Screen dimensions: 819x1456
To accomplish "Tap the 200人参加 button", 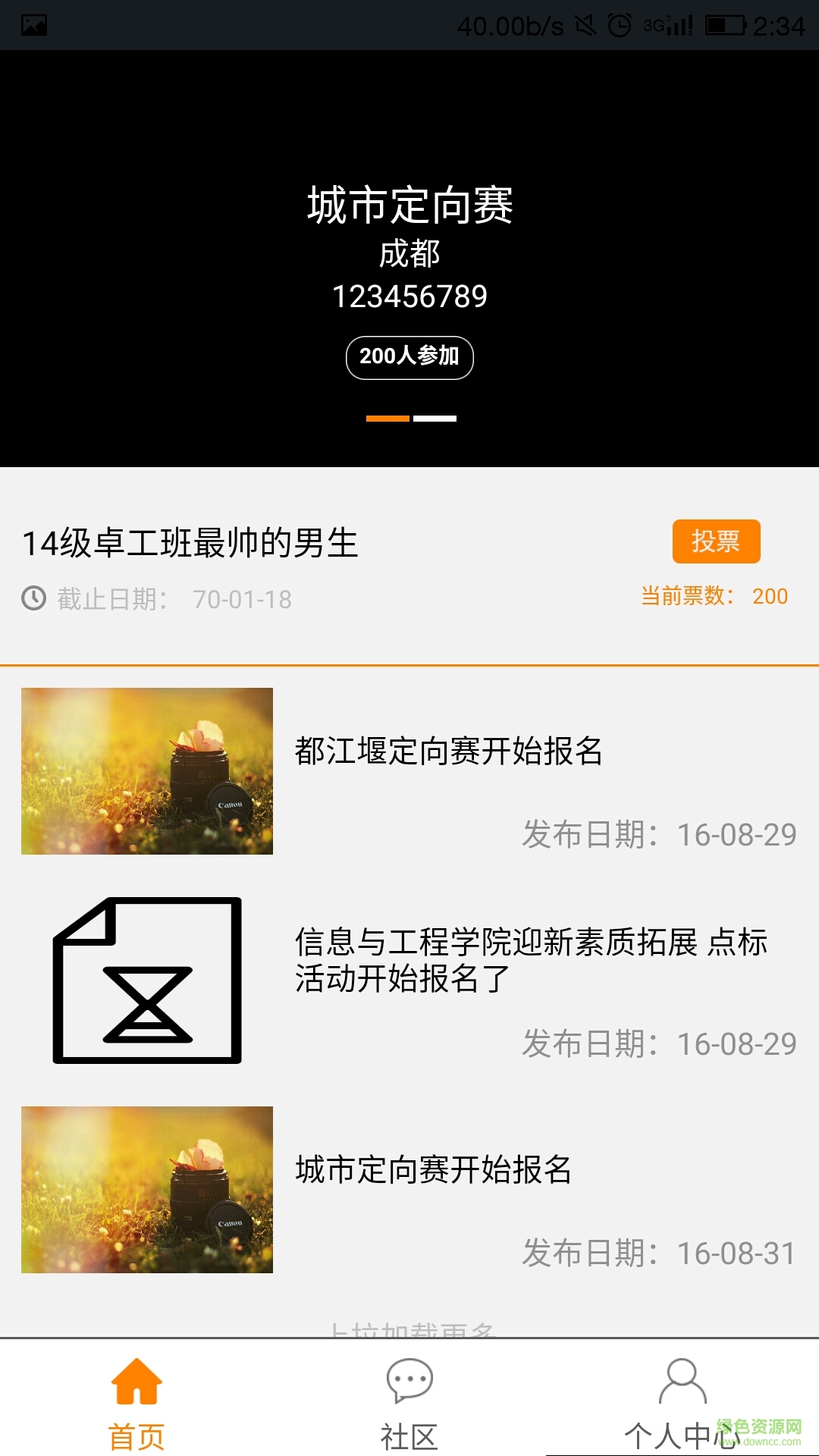I will 409,357.
